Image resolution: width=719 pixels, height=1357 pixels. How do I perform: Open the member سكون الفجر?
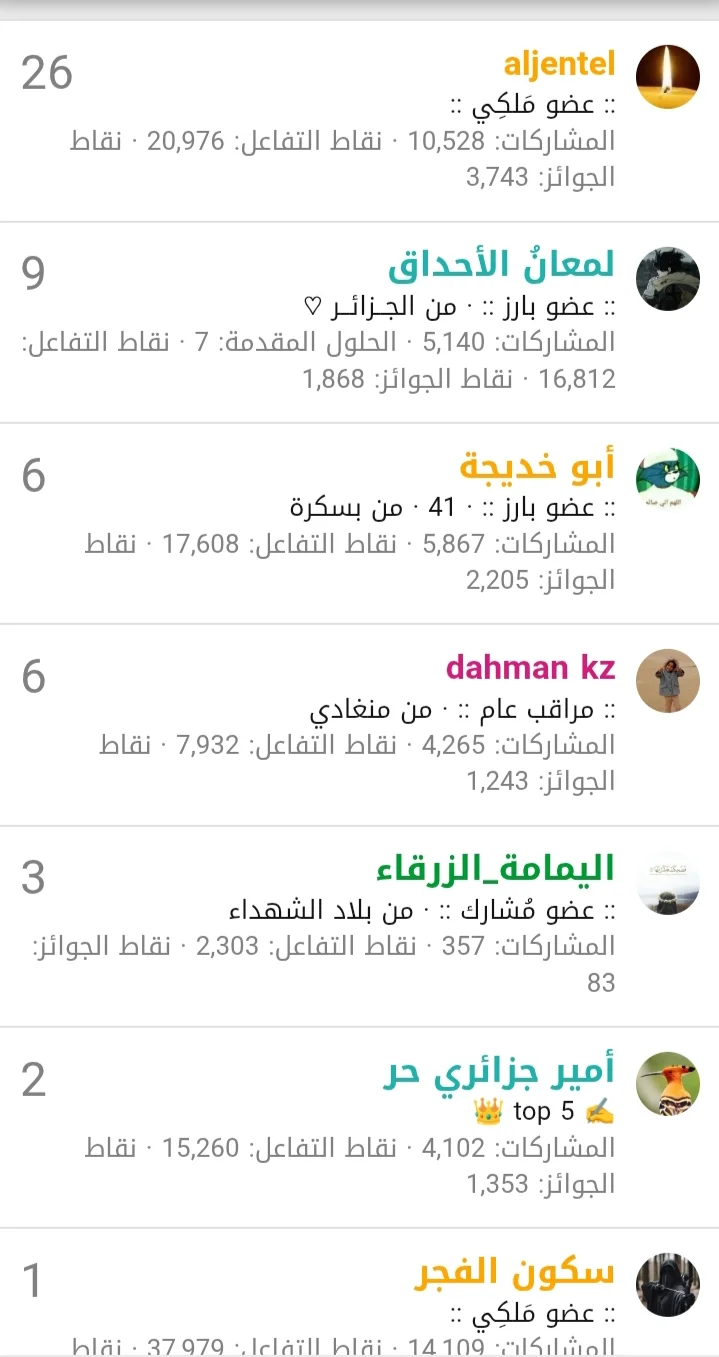514,1273
